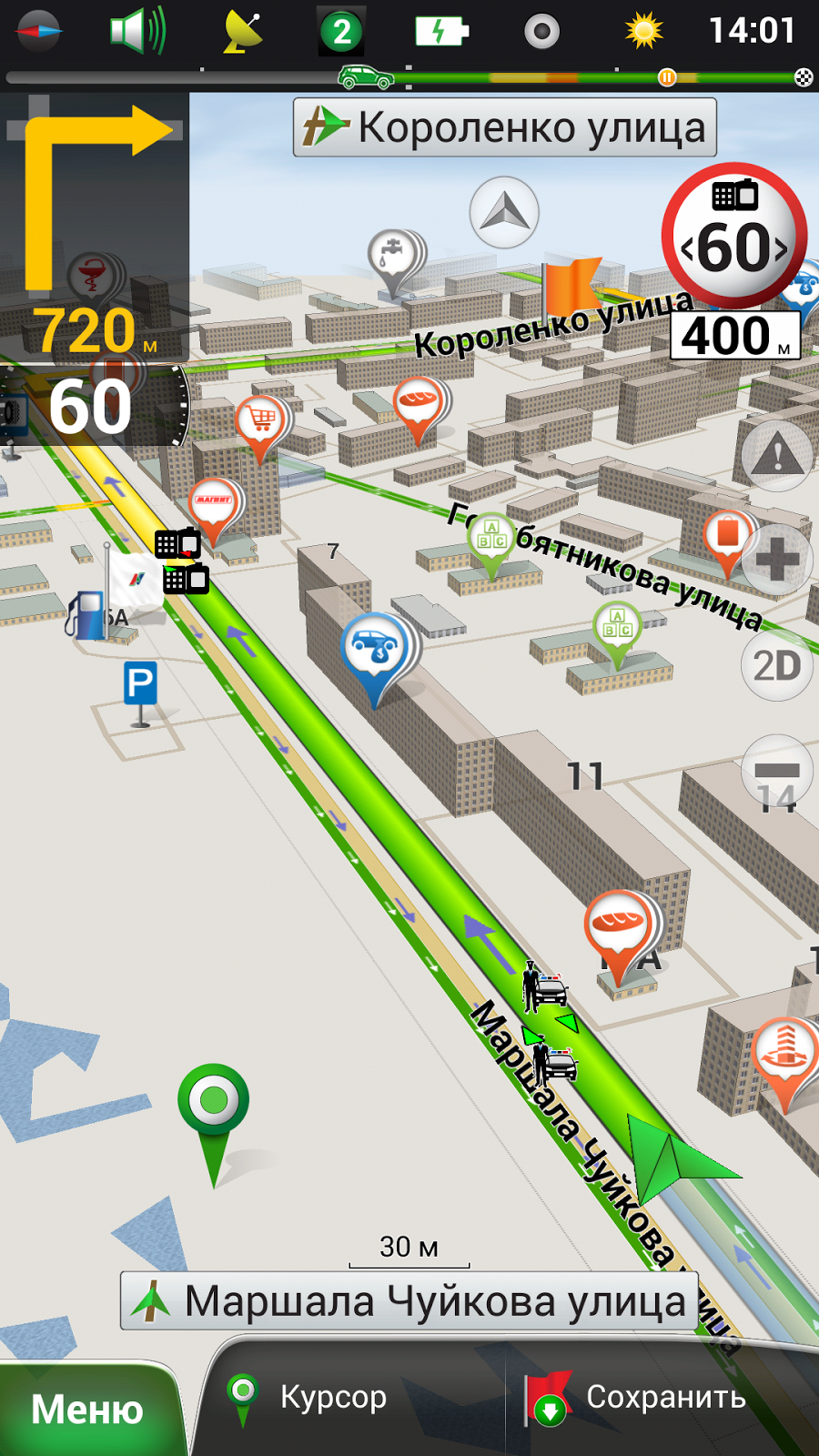This screenshot has height=1456, width=819.
Task: Tap the Короленко улица next street label
Action: coord(505,127)
